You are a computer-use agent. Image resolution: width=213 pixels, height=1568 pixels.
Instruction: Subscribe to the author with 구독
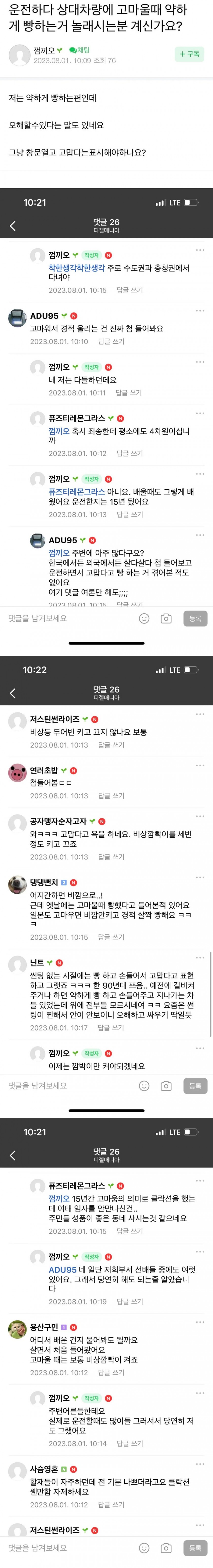[x=189, y=54]
